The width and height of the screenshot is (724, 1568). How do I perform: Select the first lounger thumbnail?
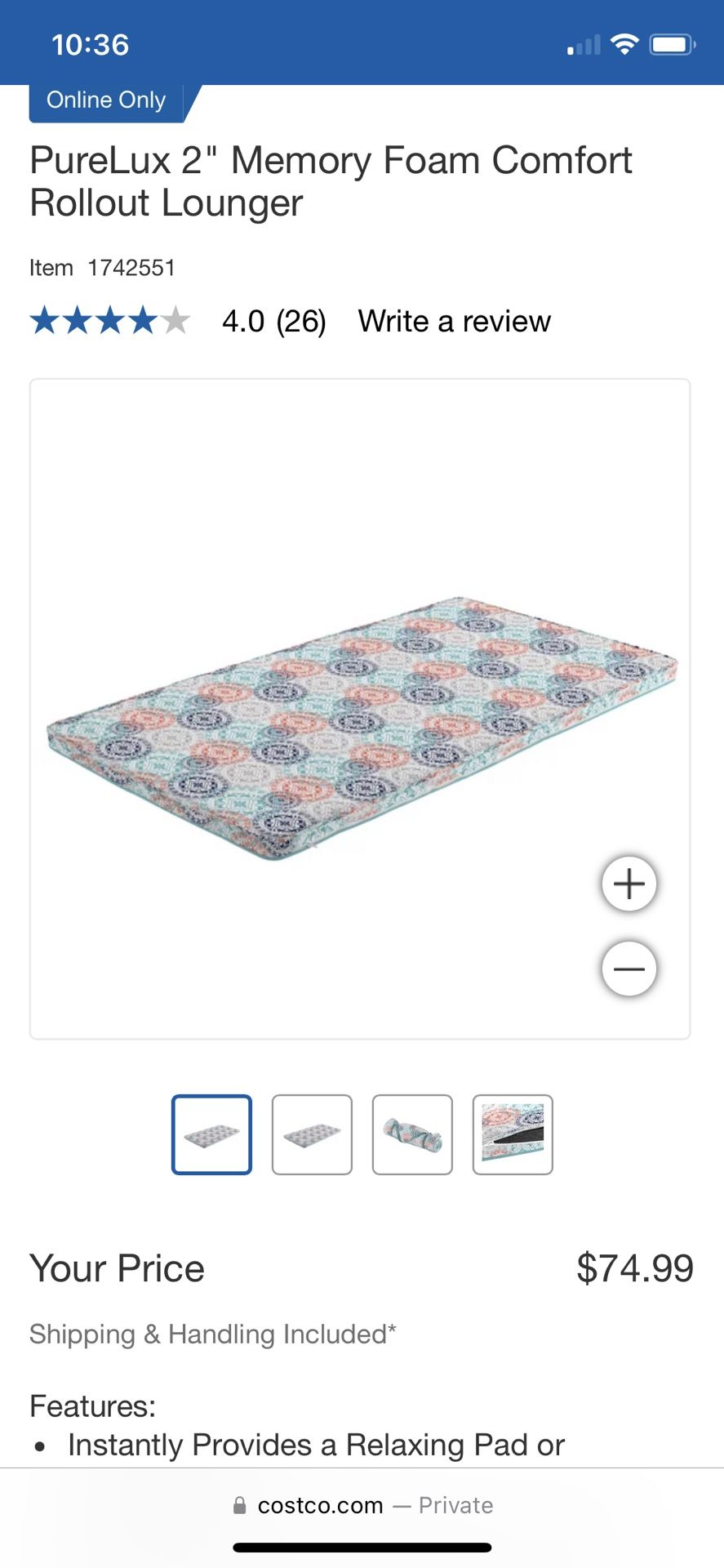click(x=211, y=1134)
